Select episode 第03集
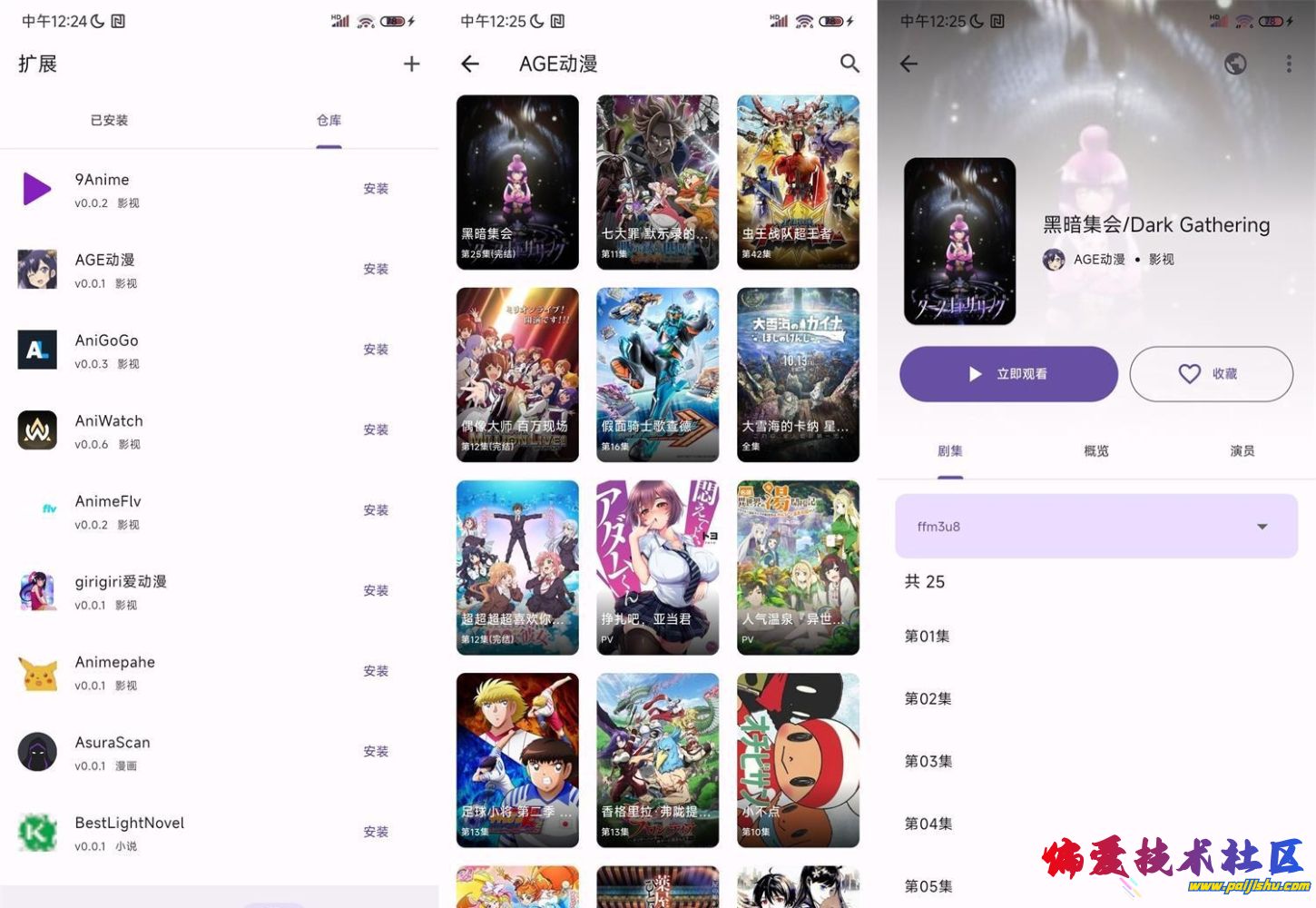Image resolution: width=1316 pixels, height=908 pixels. (x=928, y=761)
